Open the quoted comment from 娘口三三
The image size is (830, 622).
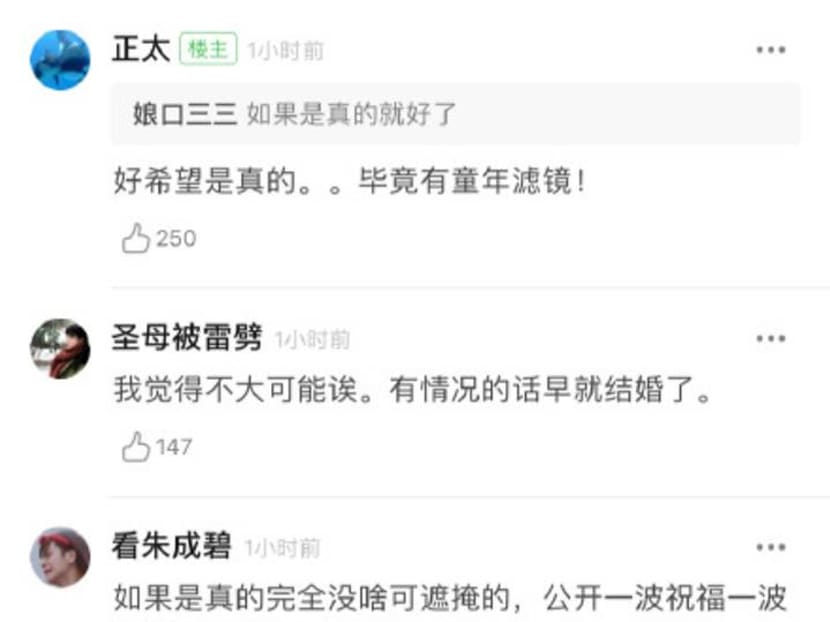click(x=456, y=114)
